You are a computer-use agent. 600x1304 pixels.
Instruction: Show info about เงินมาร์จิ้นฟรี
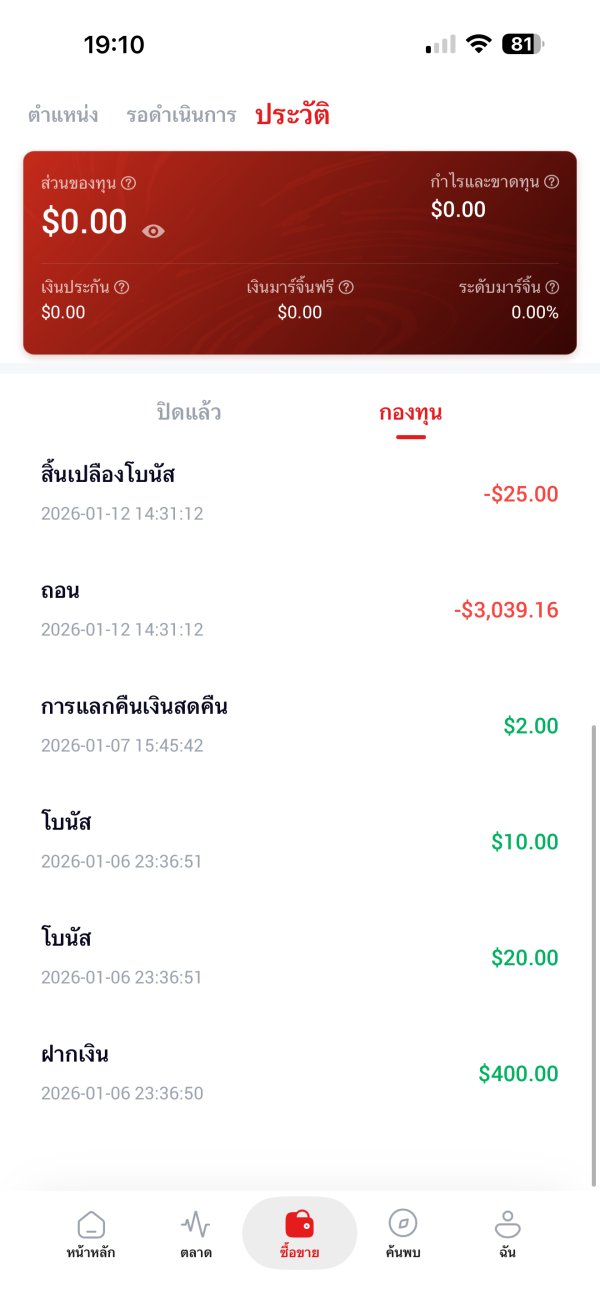346,287
